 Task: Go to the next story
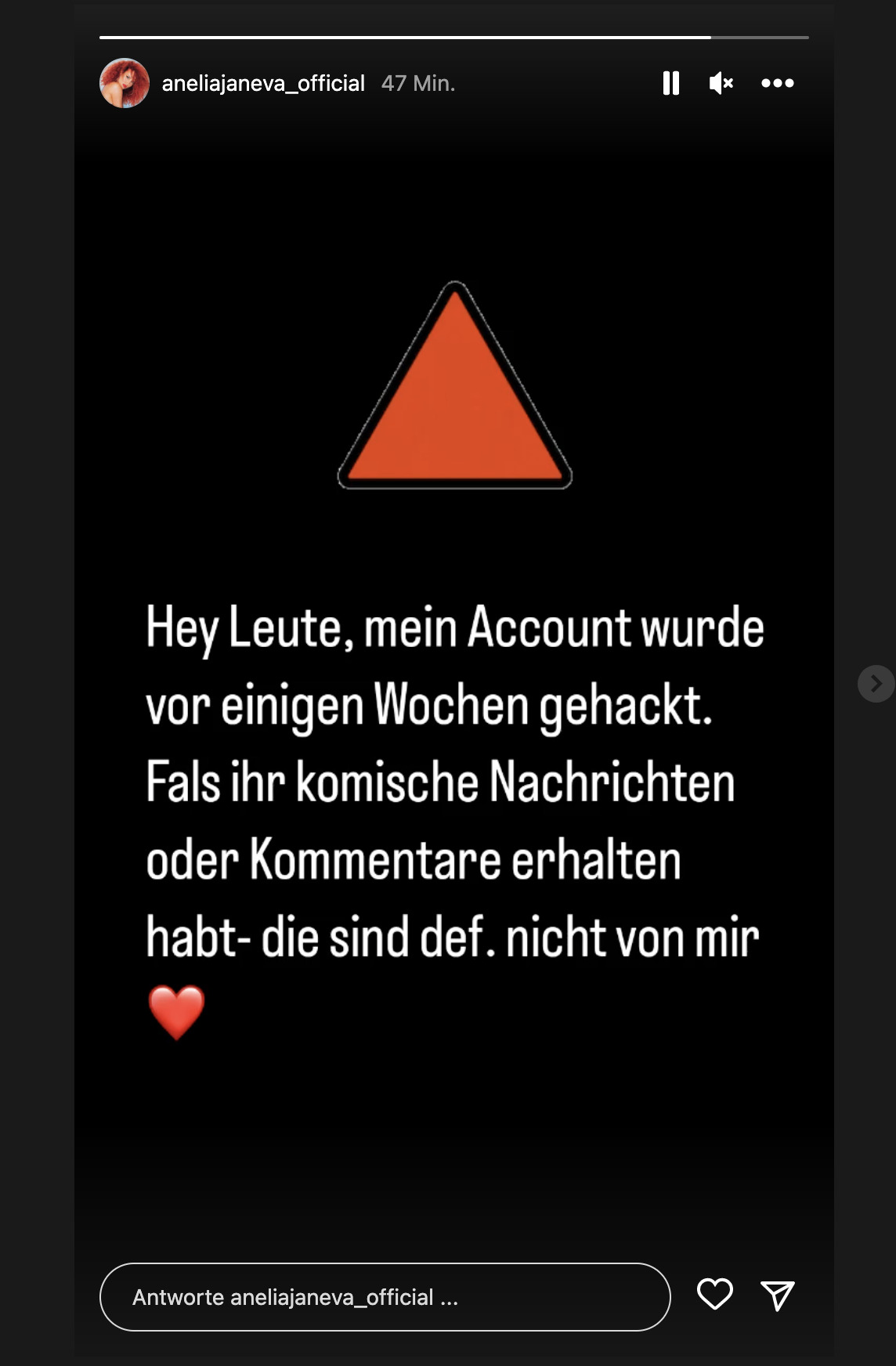pyautogui.click(x=876, y=684)
